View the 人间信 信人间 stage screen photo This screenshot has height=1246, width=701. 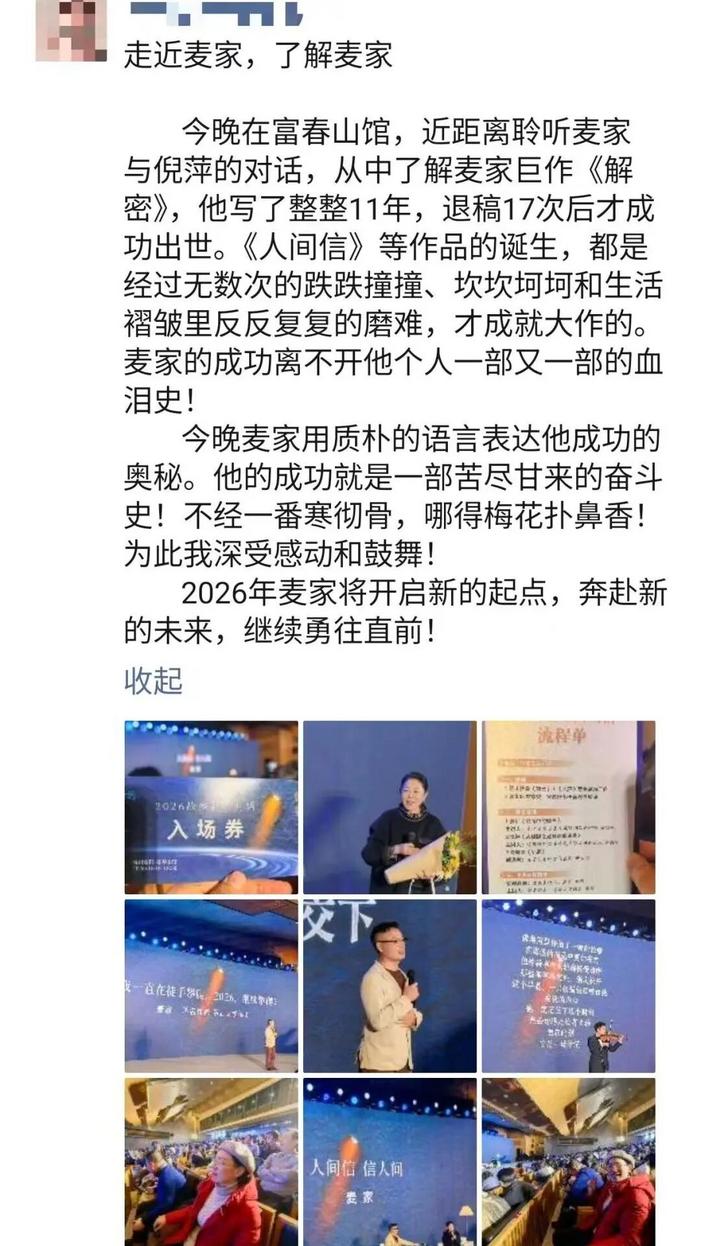pos(389,1162)
